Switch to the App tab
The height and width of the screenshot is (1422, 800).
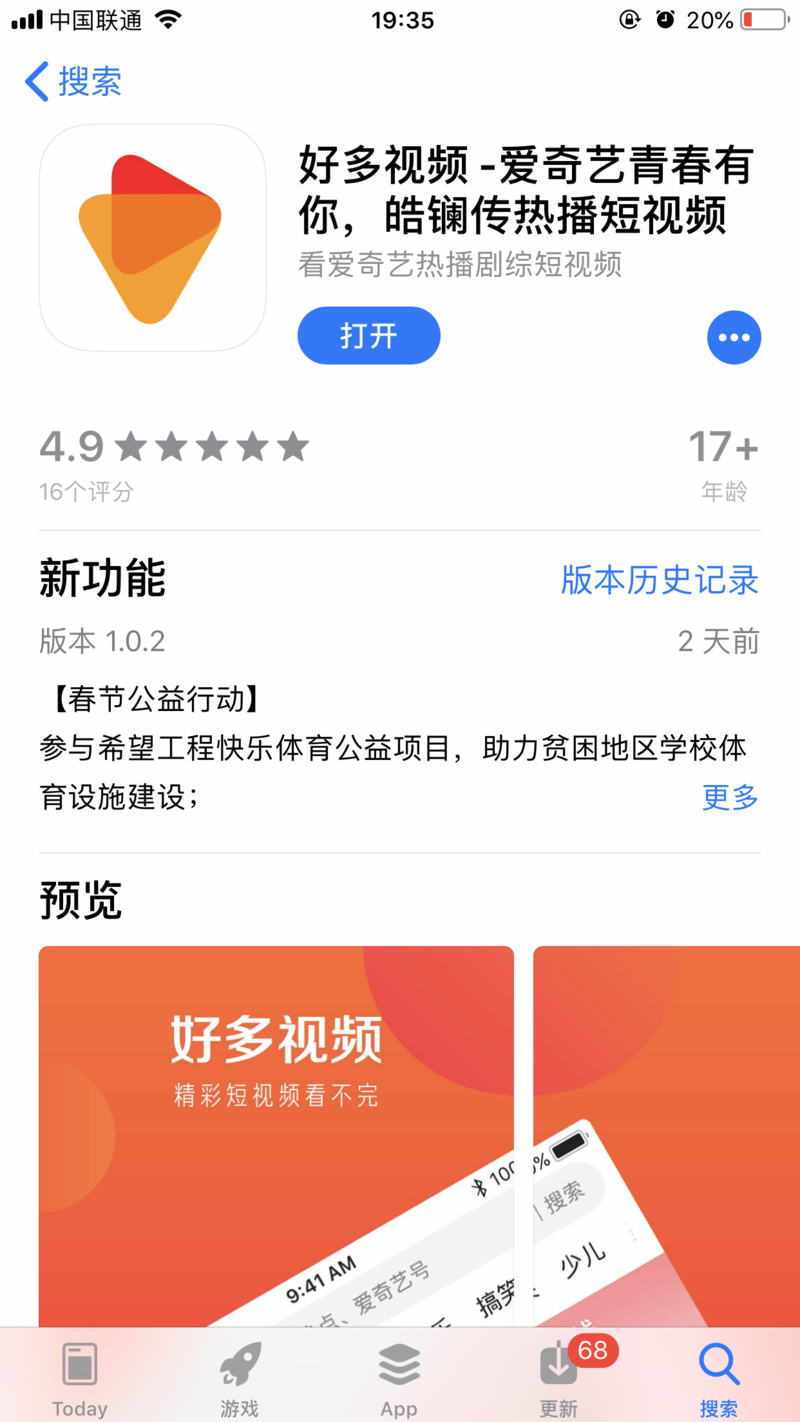[x=398, y=1380]
